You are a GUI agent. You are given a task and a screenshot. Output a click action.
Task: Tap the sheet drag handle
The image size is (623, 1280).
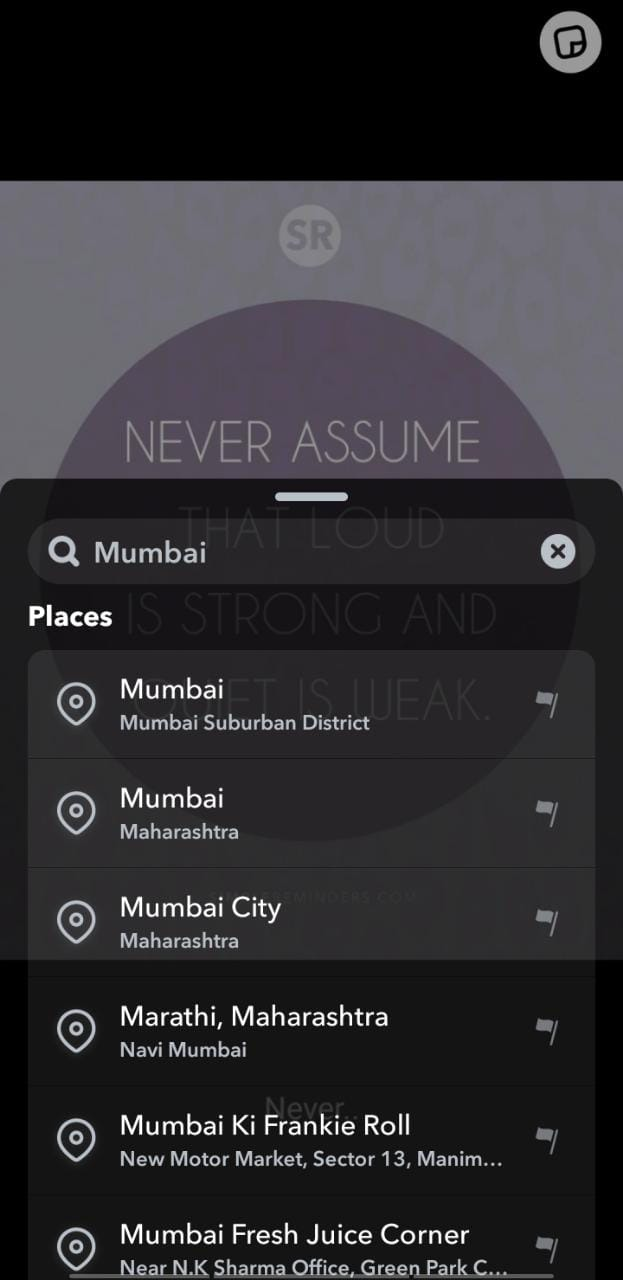(312, 496)
